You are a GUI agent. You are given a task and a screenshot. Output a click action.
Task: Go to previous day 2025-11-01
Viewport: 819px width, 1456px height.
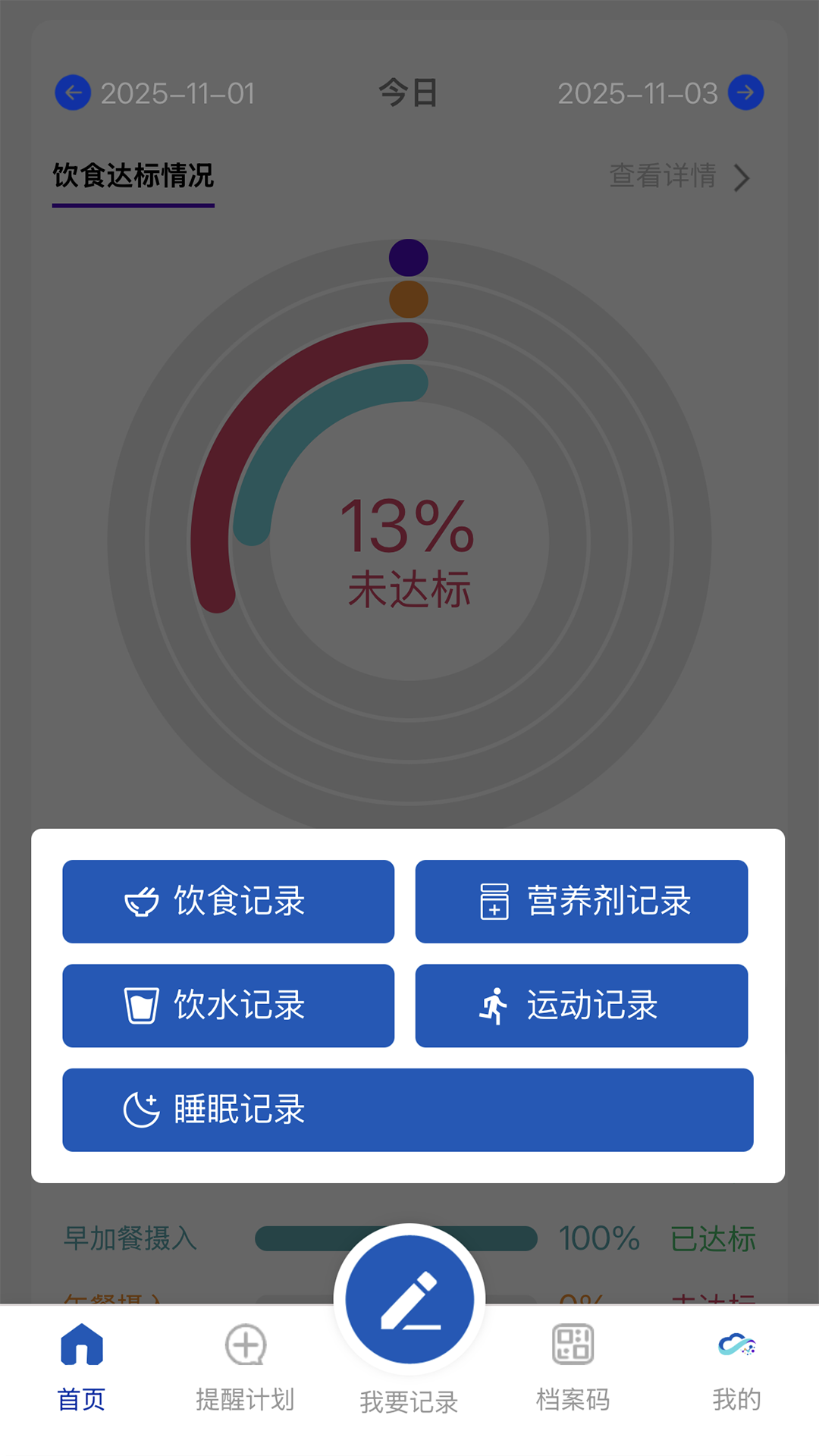[73, 93]
